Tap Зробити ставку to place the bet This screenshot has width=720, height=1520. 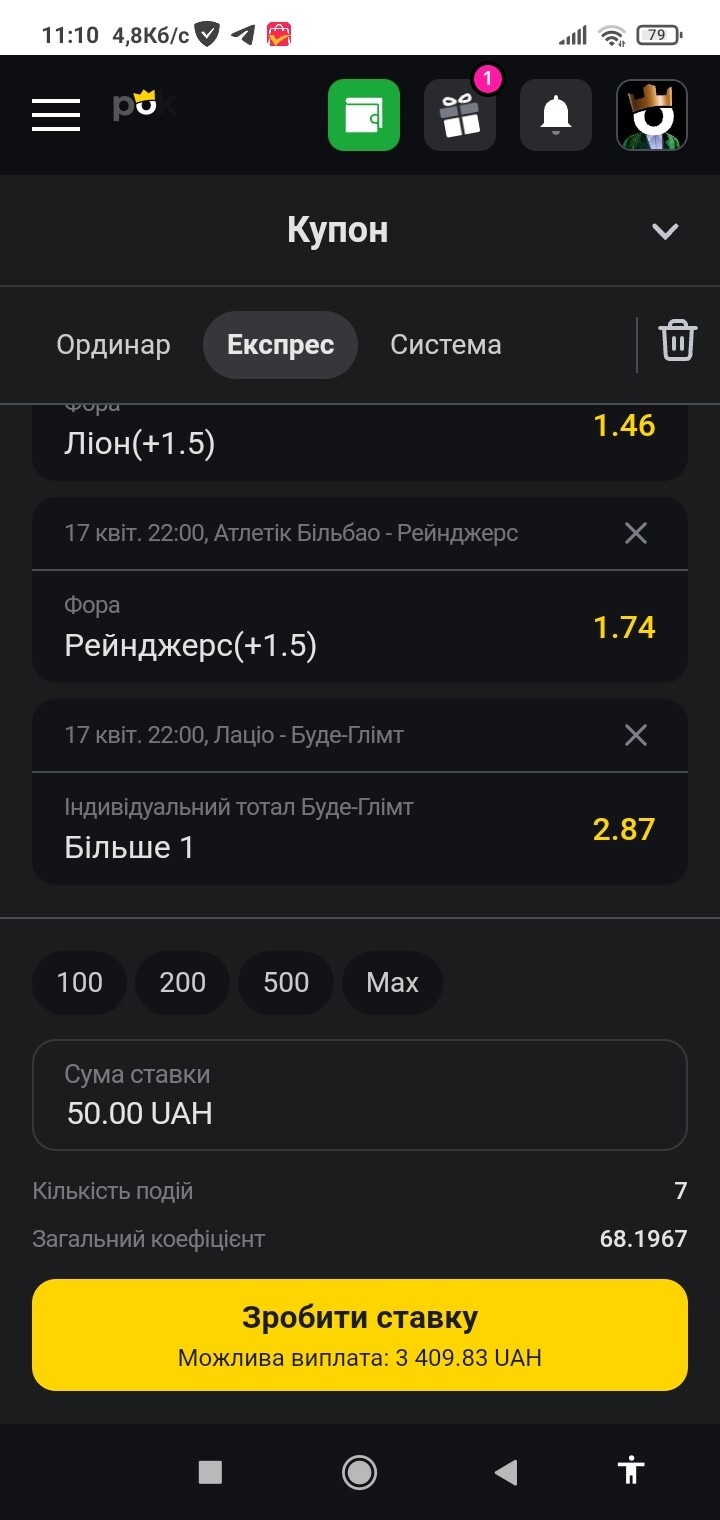pos(360,1335)
